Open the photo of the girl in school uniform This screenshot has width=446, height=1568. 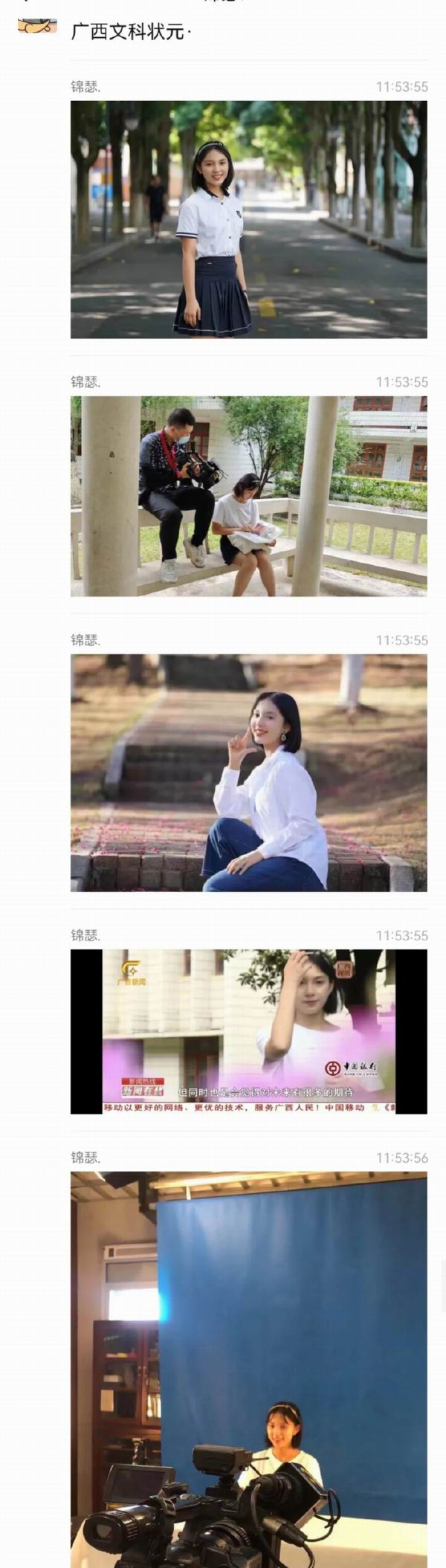coord(248,219)
